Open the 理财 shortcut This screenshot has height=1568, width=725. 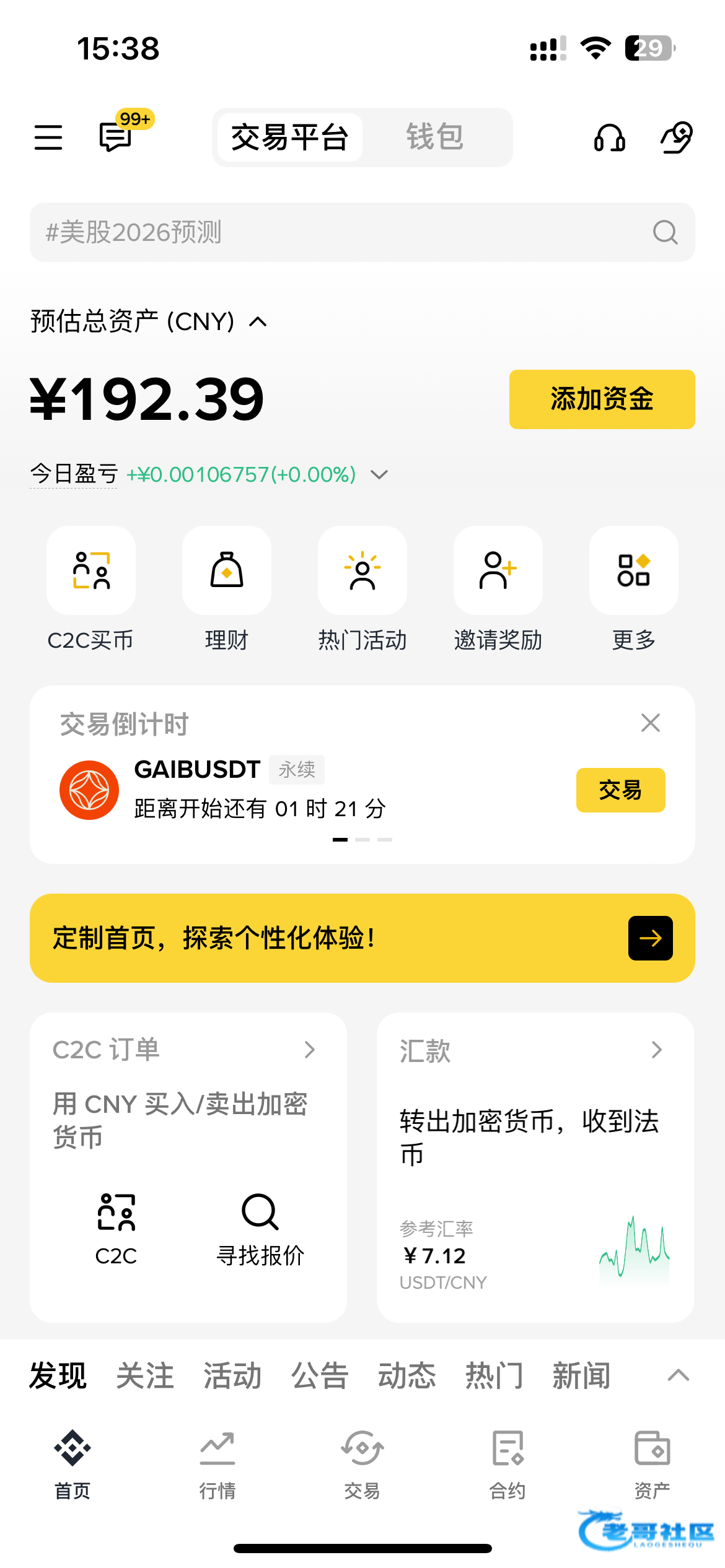(227, 588)
